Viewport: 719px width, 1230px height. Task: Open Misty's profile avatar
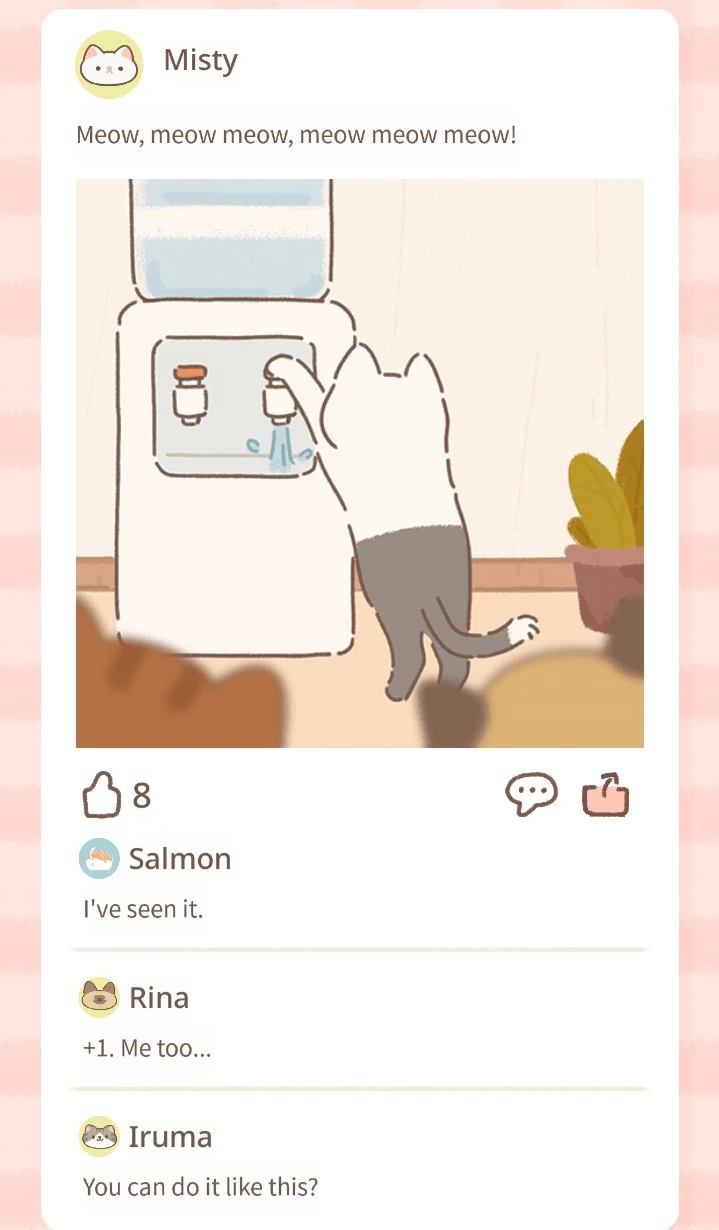[110, 64]
